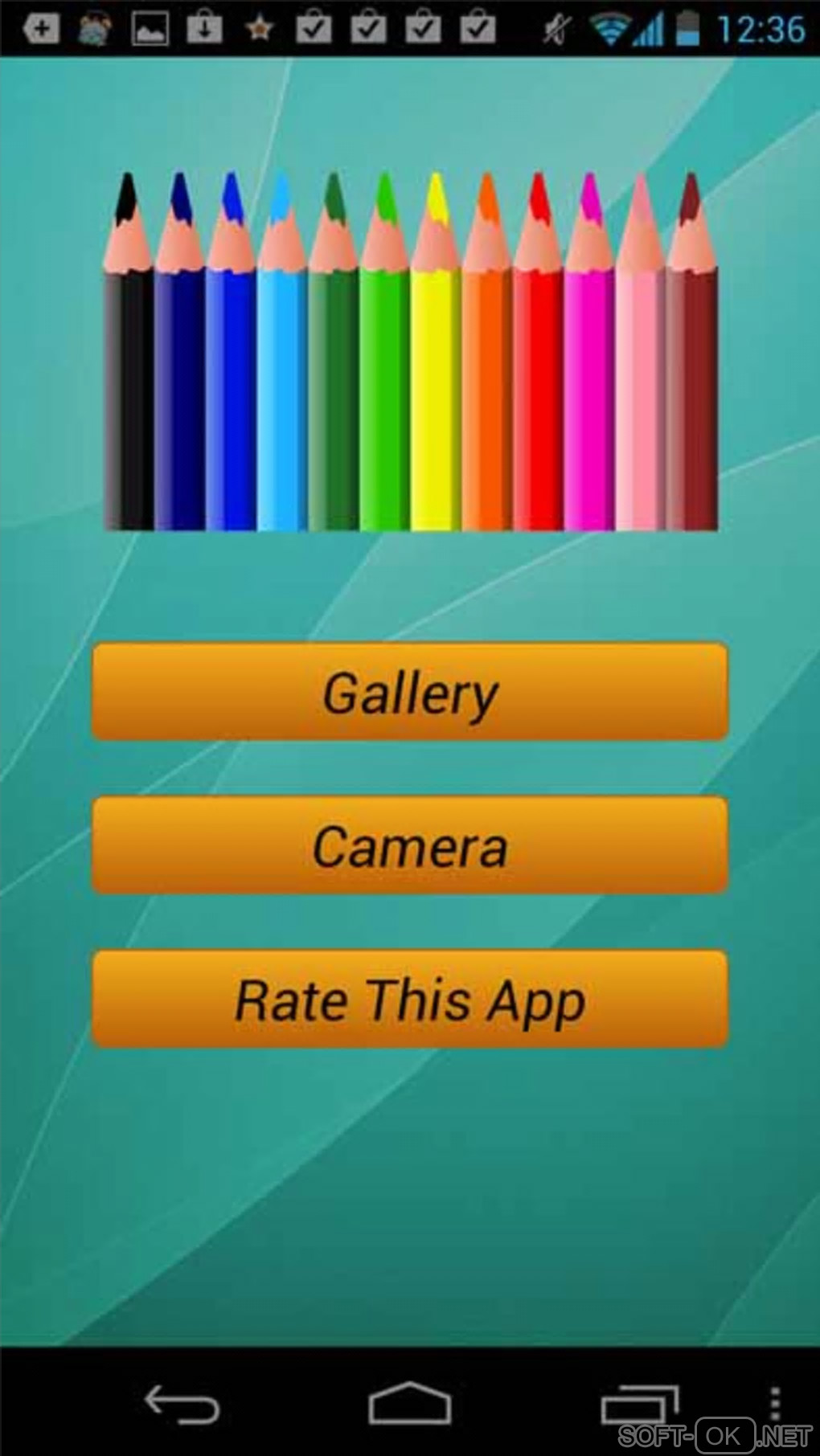The height and width of the screenshot is (1456, 820).
Task: Tap Rate This App
Action: point(410,1000)
